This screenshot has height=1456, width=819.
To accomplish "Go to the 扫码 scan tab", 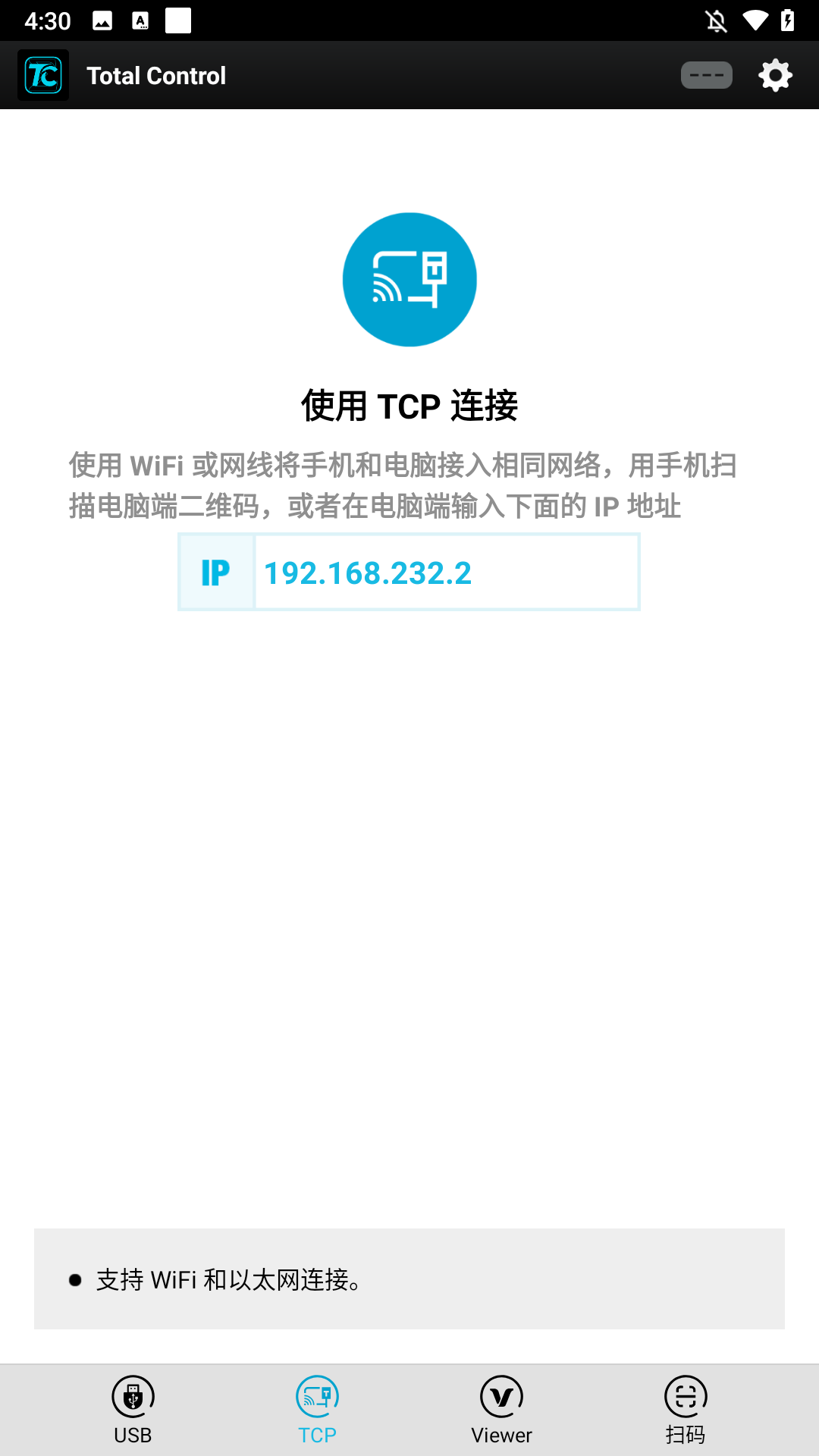I will coord(686,1410).
